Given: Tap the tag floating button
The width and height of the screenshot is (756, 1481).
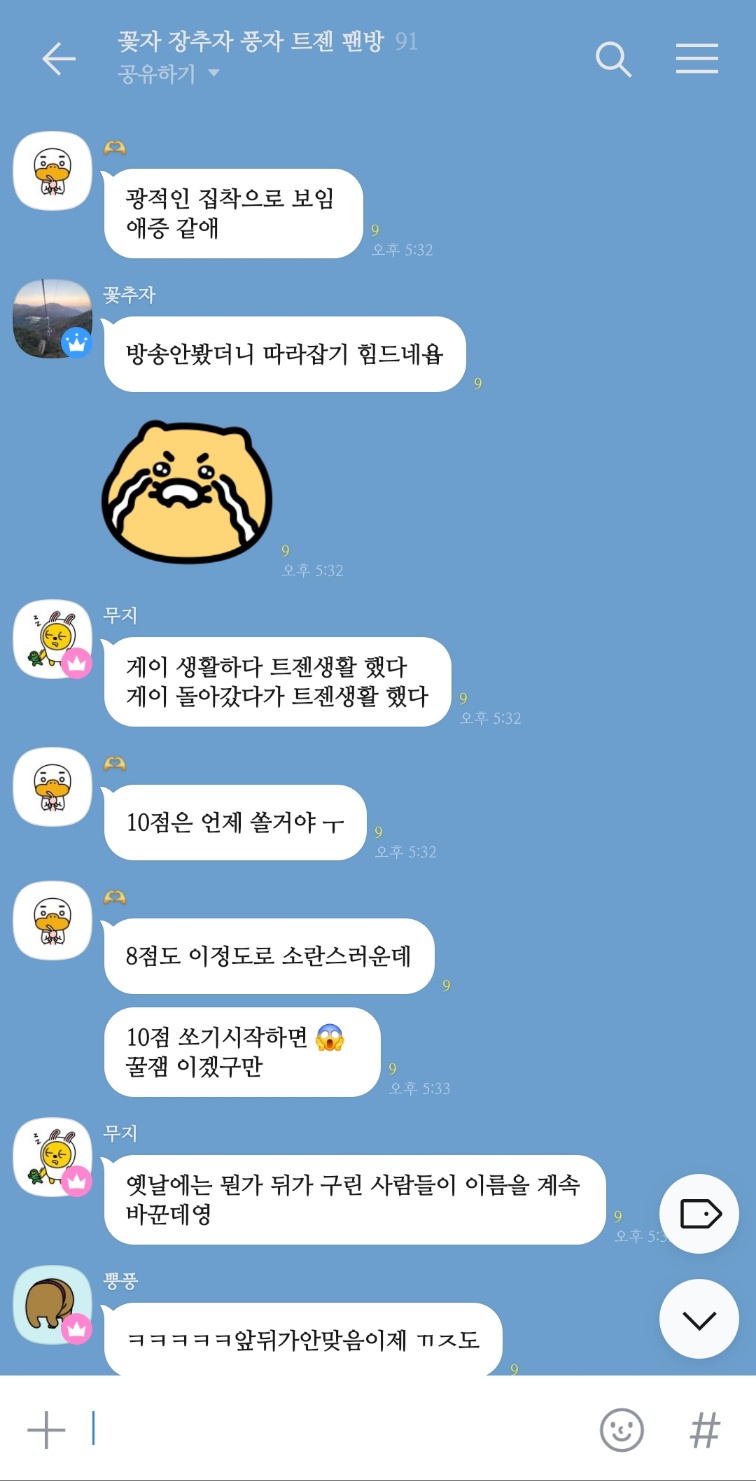Looking at the screenshot, I should 698,1214.
